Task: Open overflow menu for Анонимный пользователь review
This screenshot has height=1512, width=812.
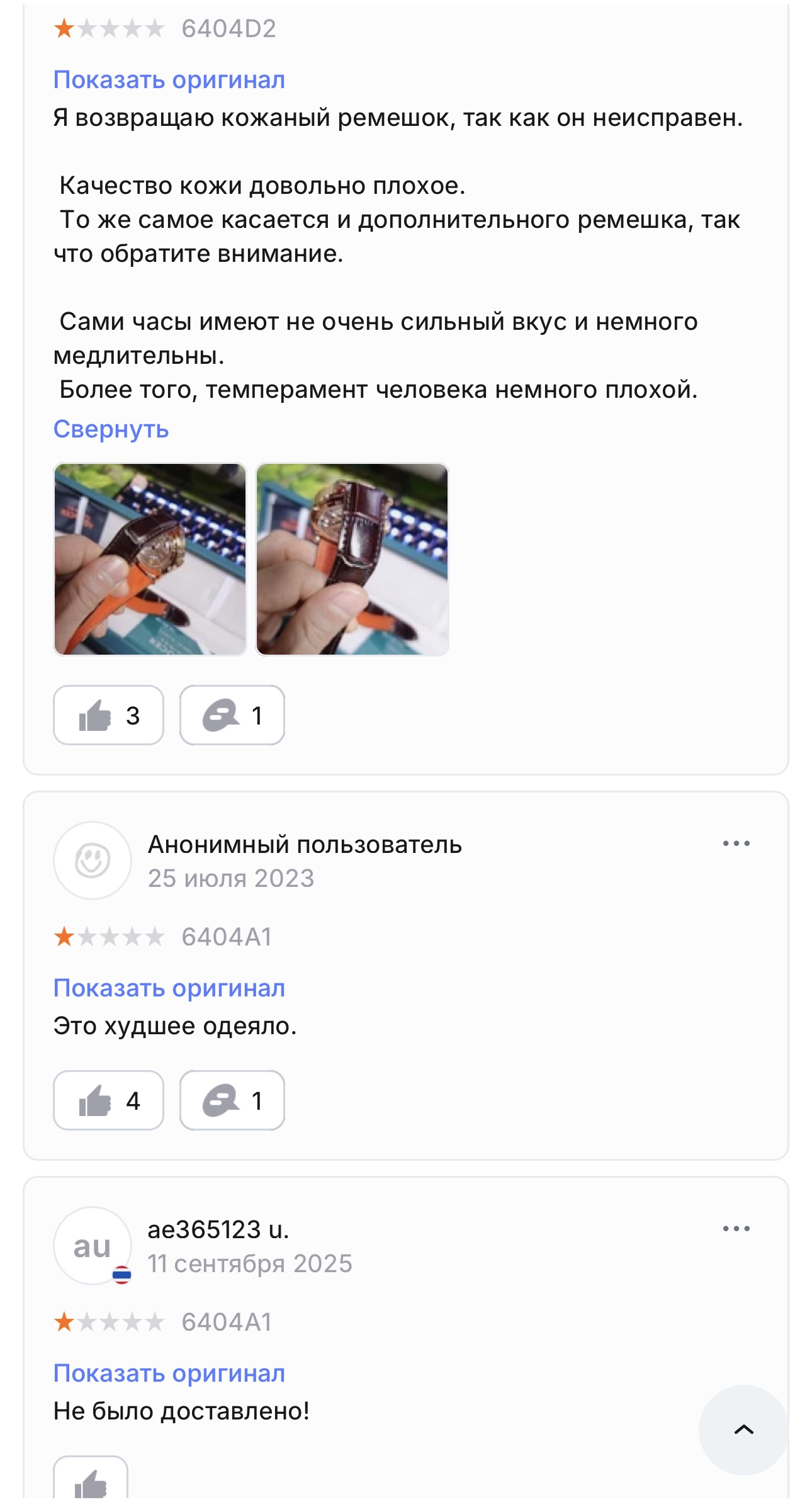Action: [x=736, y=843]
